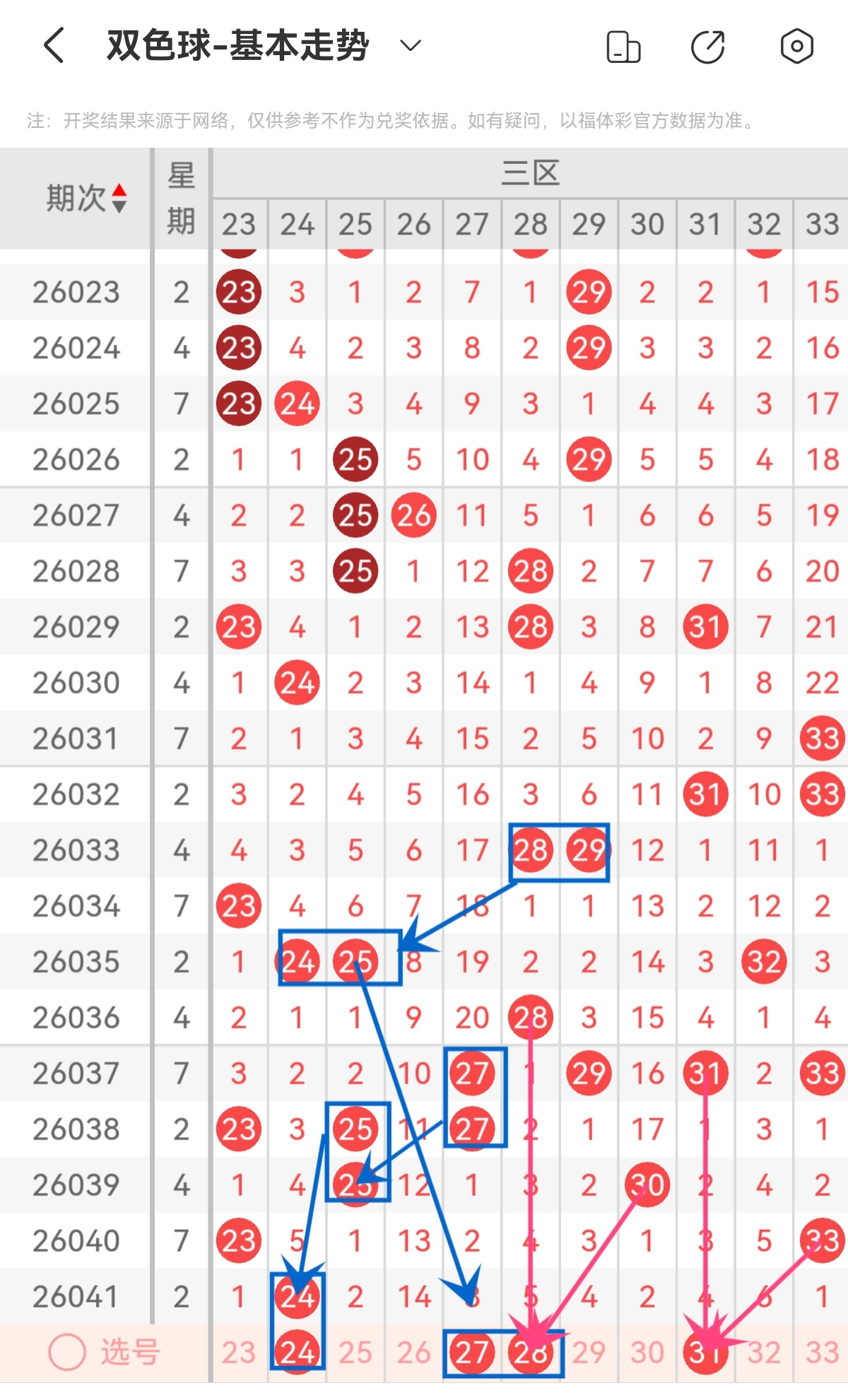Screen dimensions: 848x1400
Task: Select number 30 in the selection row
Action: [647, 1353]
